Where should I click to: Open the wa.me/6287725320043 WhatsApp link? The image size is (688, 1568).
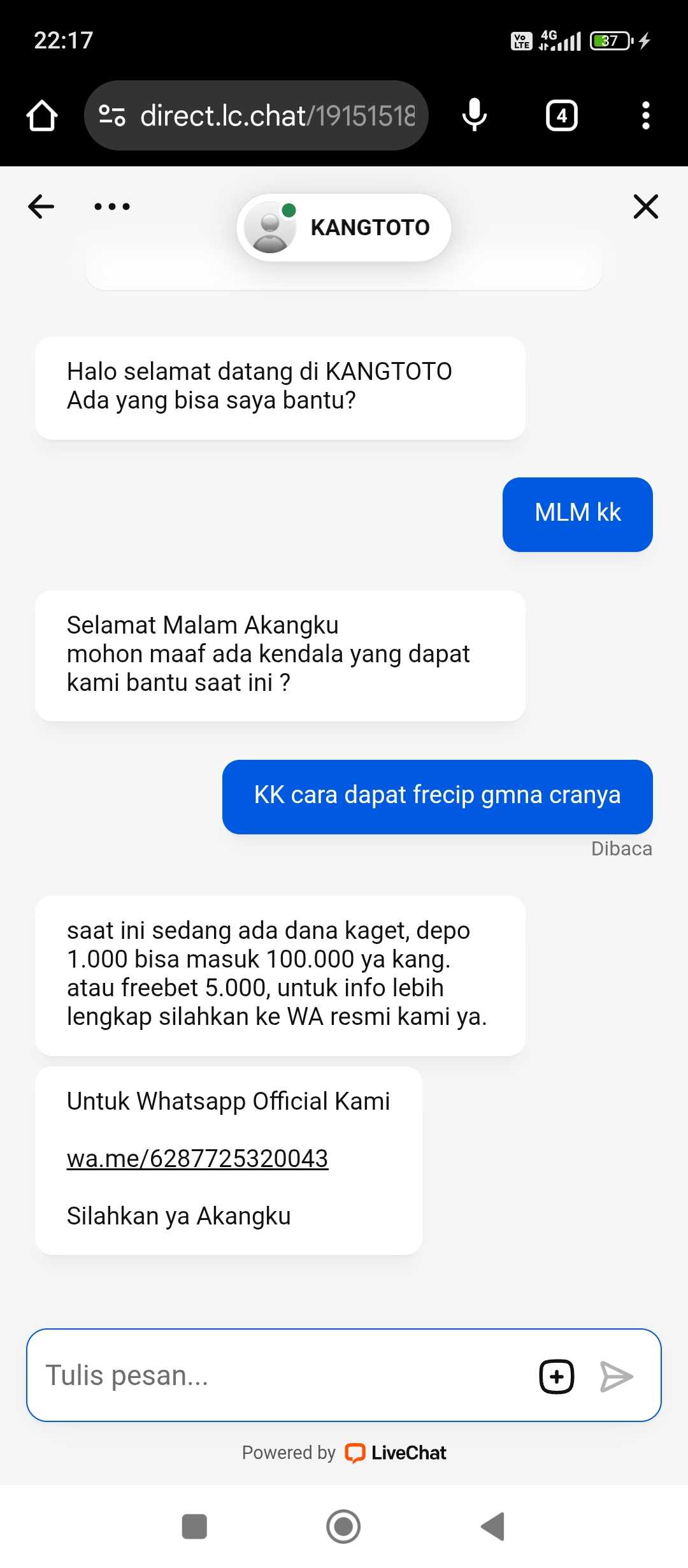pyautogui.click(x=197, y=1158)
